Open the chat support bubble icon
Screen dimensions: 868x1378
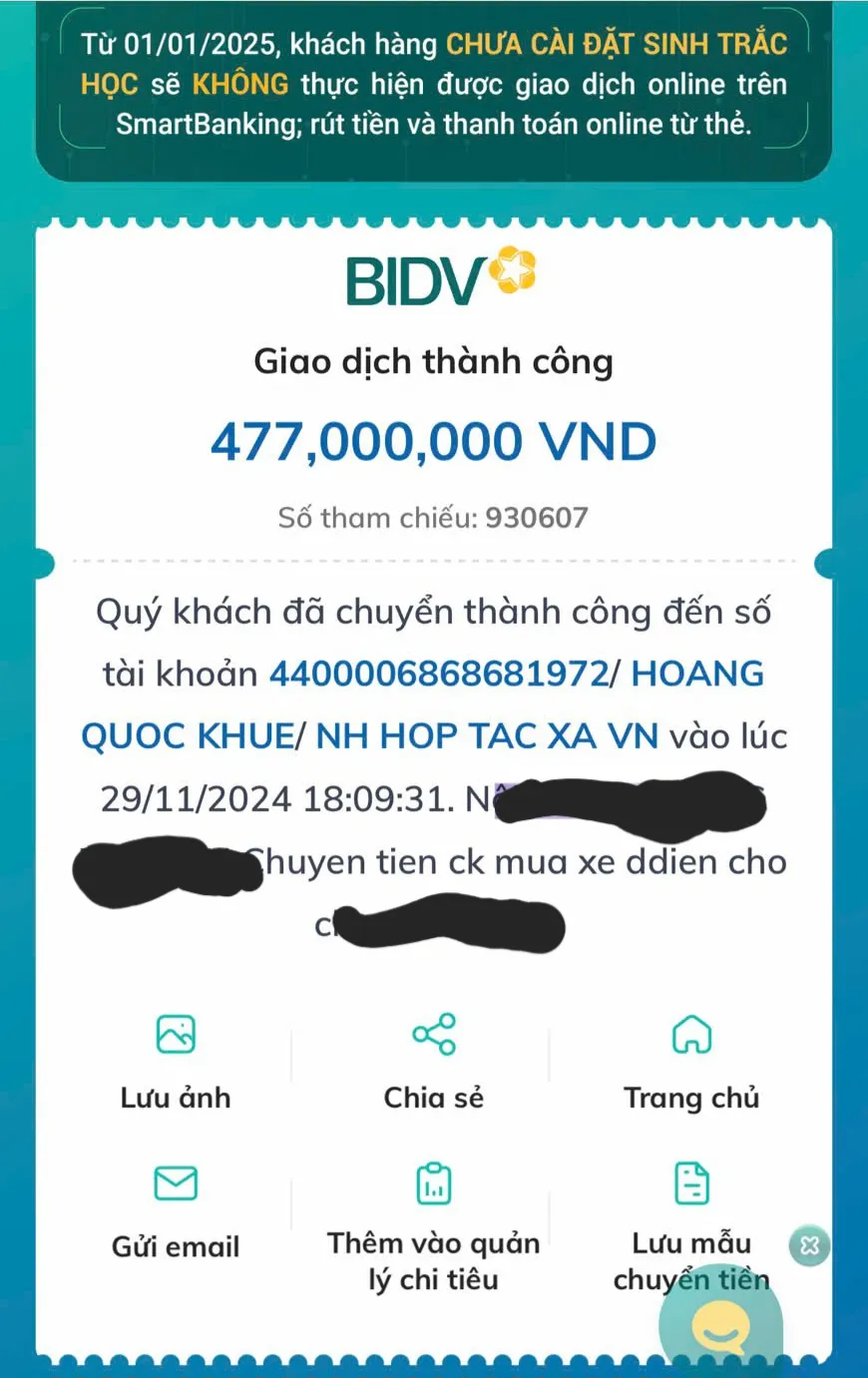coord(718,1325)
